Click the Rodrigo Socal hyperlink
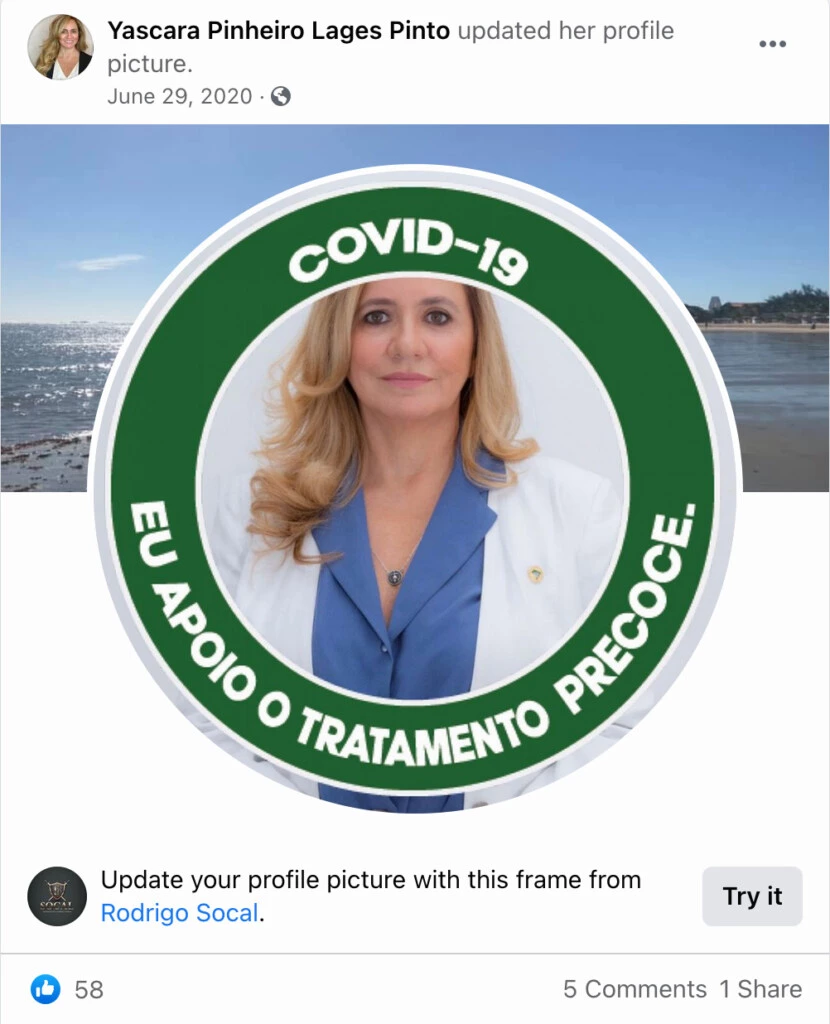Screen dimensions: 830x1024 (x=178, y=913)
